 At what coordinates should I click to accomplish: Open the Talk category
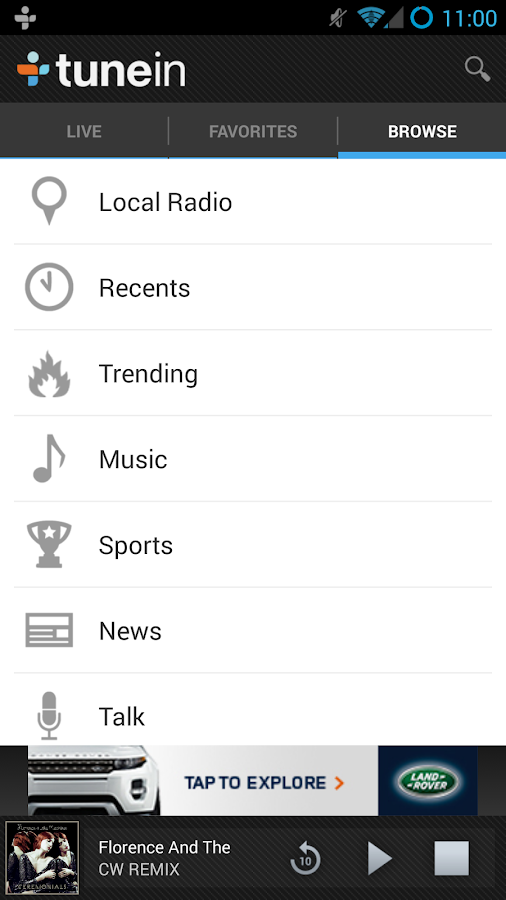point(253,710)
